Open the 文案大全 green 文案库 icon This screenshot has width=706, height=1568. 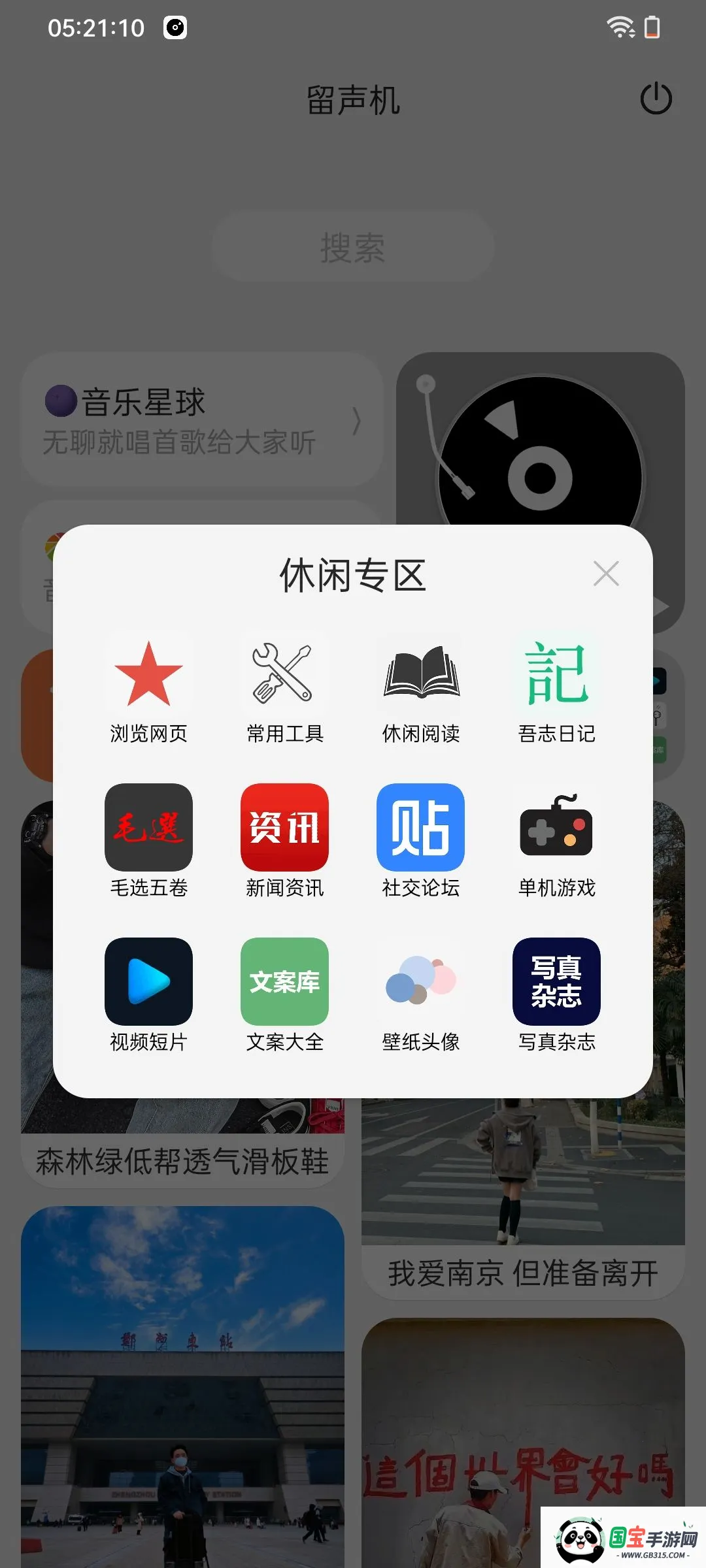tap(284, 981)
